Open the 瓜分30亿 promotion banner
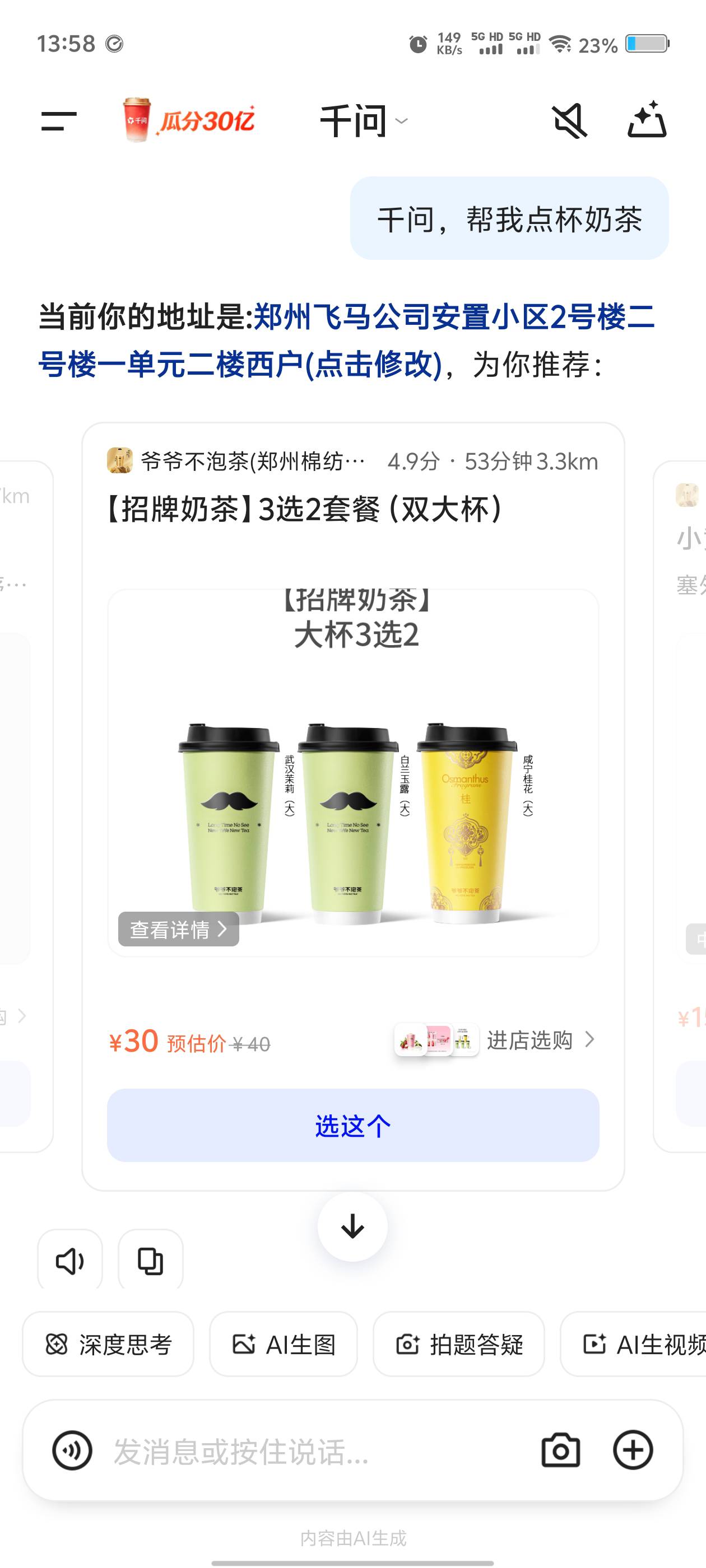The width and height of the screenshot is (706, 1568). pyautogui.click(x=189, y=120)
